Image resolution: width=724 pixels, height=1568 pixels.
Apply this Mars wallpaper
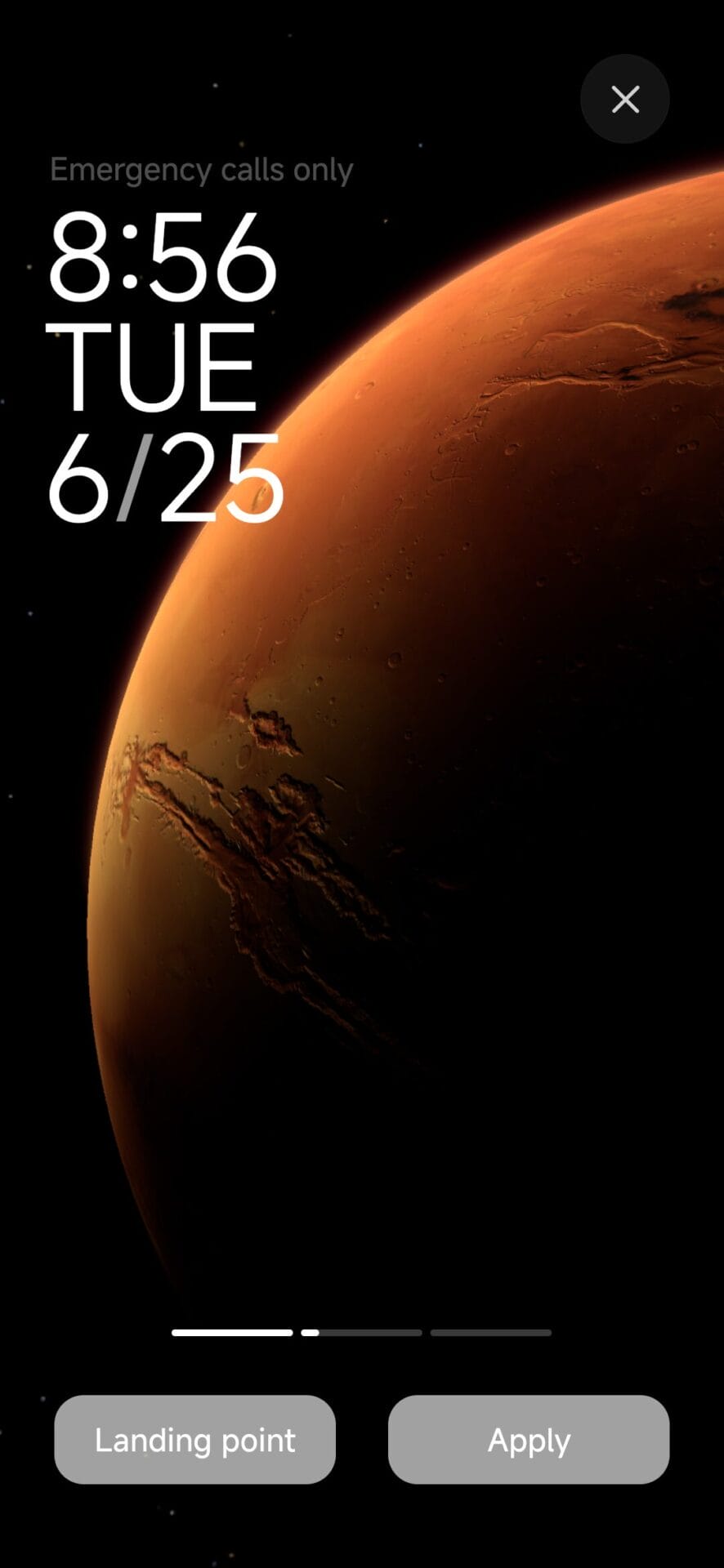(x=528, y=1439)
